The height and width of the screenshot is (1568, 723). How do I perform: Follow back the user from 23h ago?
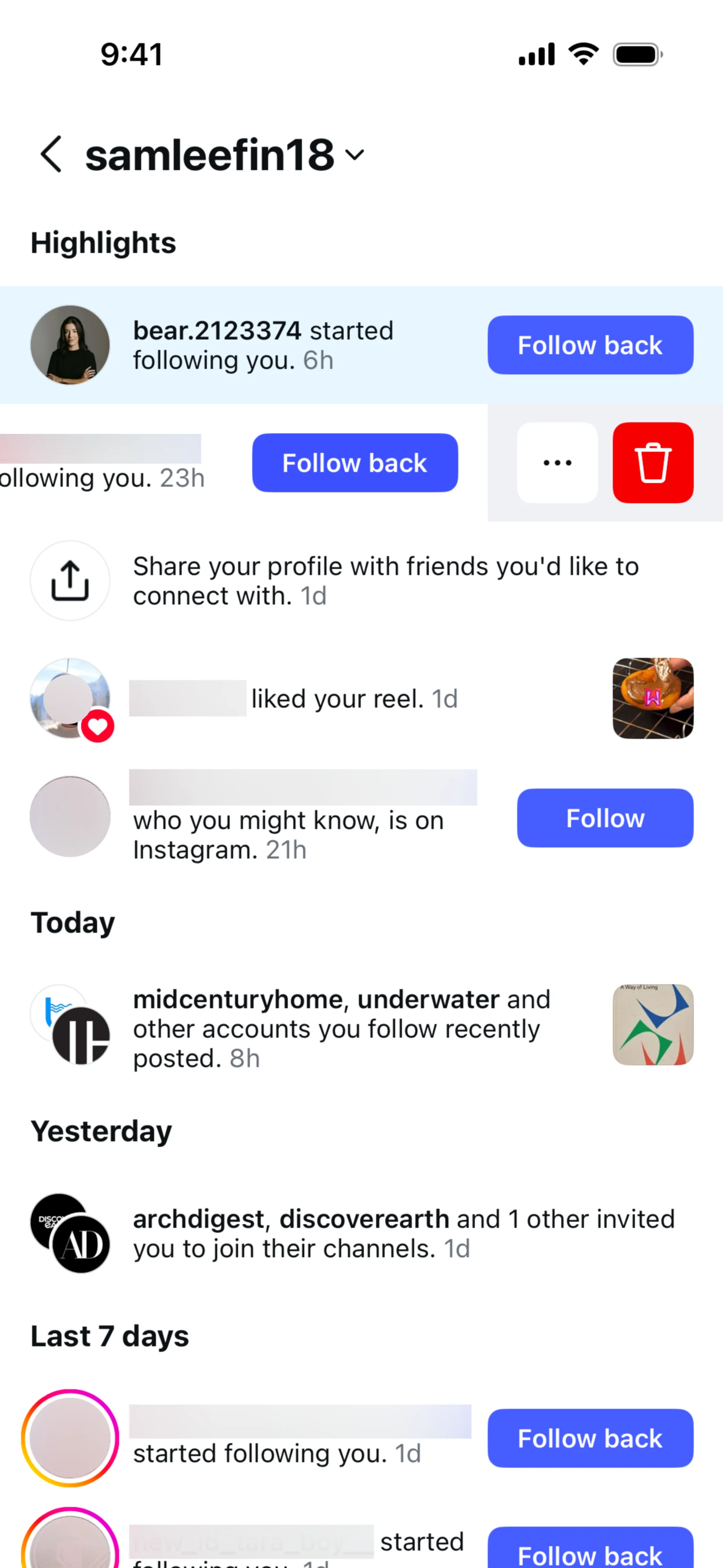[x=355, y=463]
